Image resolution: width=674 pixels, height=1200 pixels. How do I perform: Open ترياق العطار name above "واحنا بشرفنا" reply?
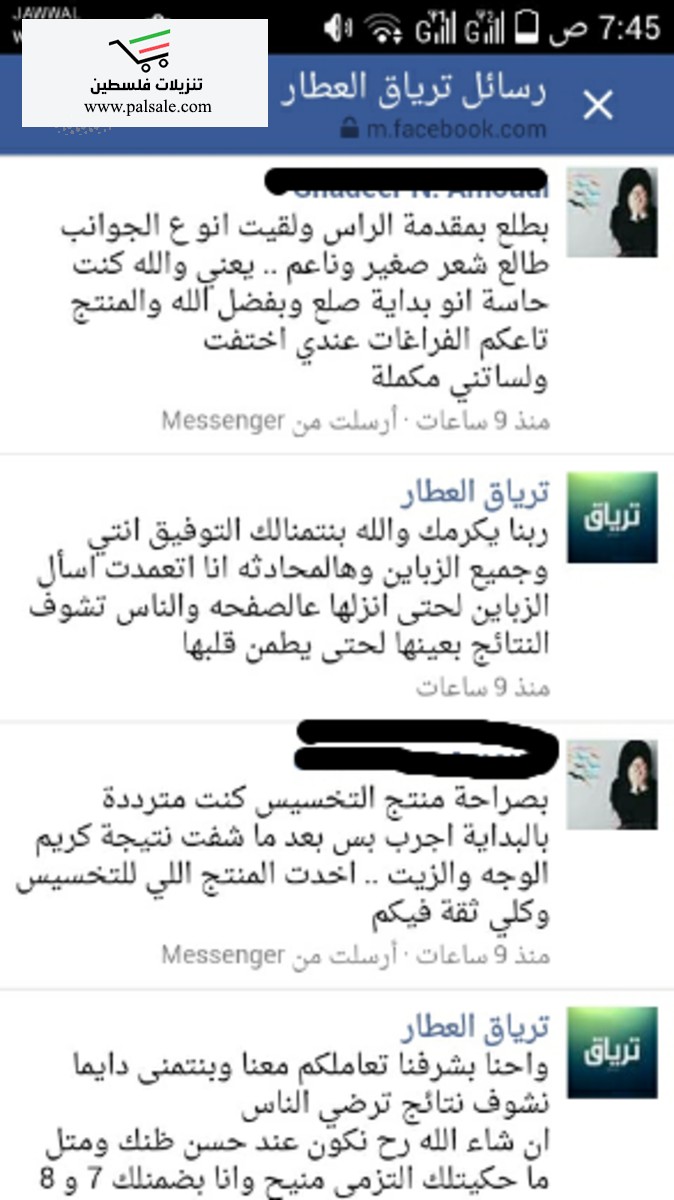pos(475,1027)
